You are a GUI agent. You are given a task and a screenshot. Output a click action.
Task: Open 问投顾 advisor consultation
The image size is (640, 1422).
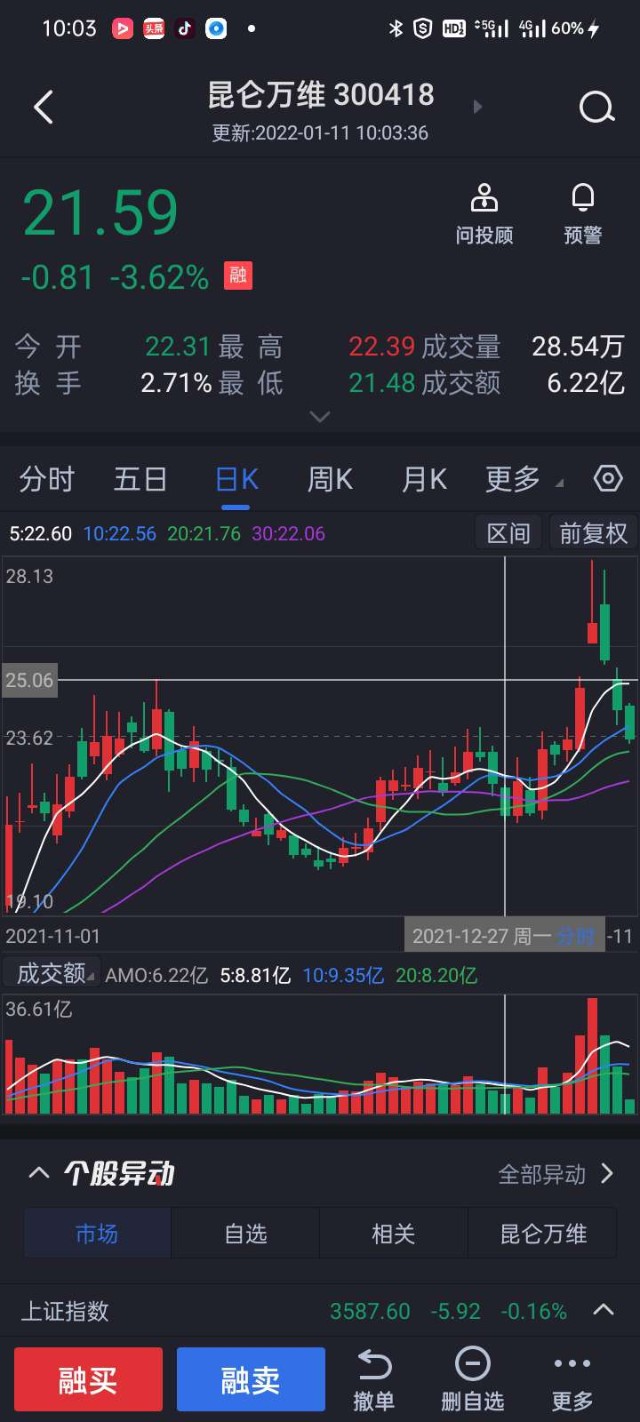[x=484, y=215]
